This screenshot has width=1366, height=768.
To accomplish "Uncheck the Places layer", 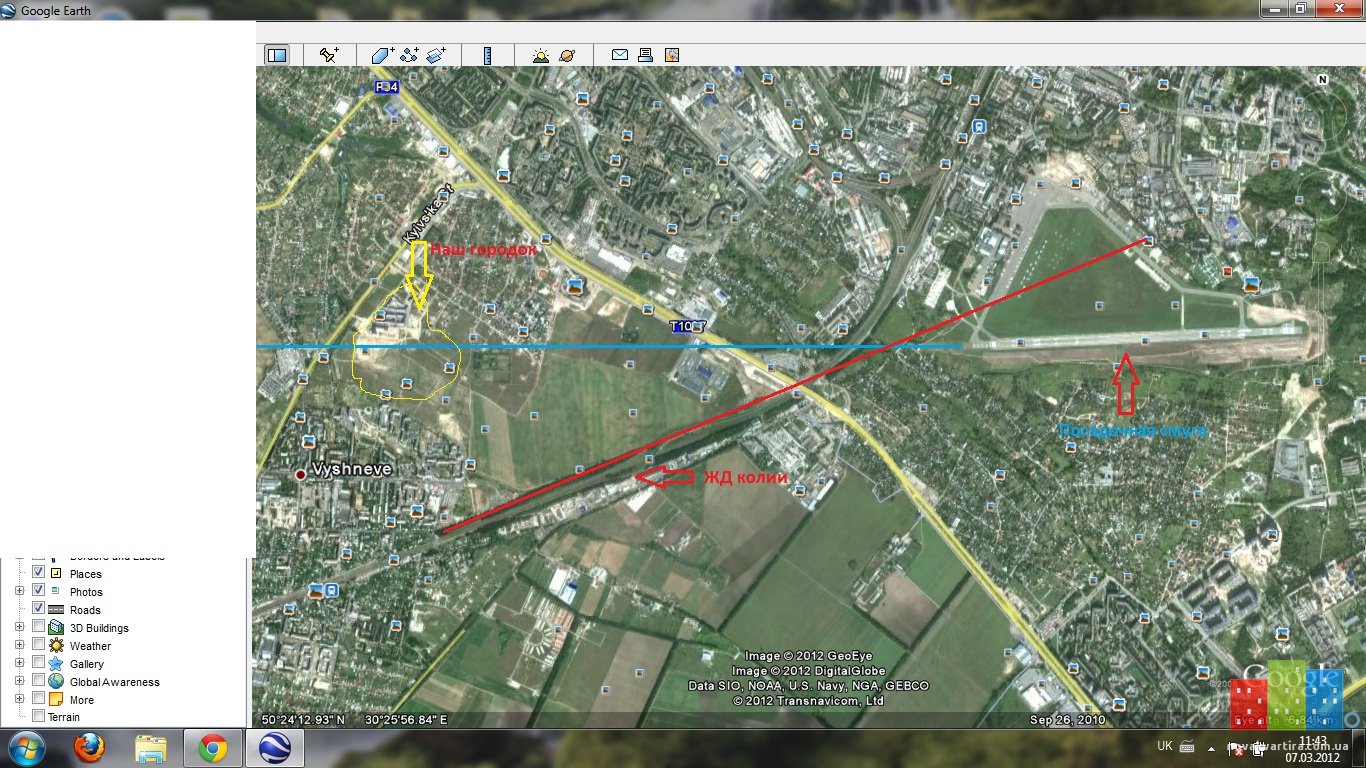I will pos(38,573).
